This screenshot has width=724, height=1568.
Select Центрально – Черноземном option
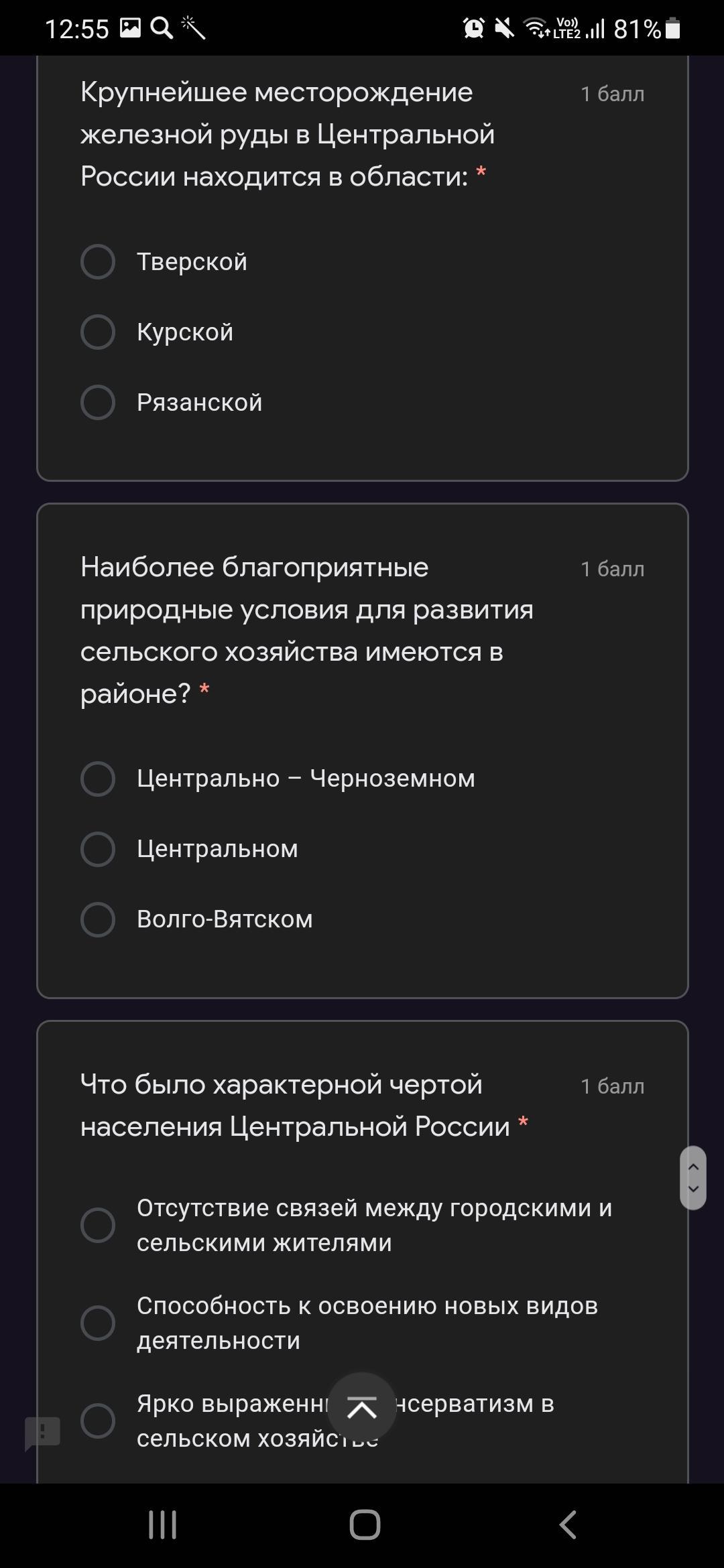point(98,779)
